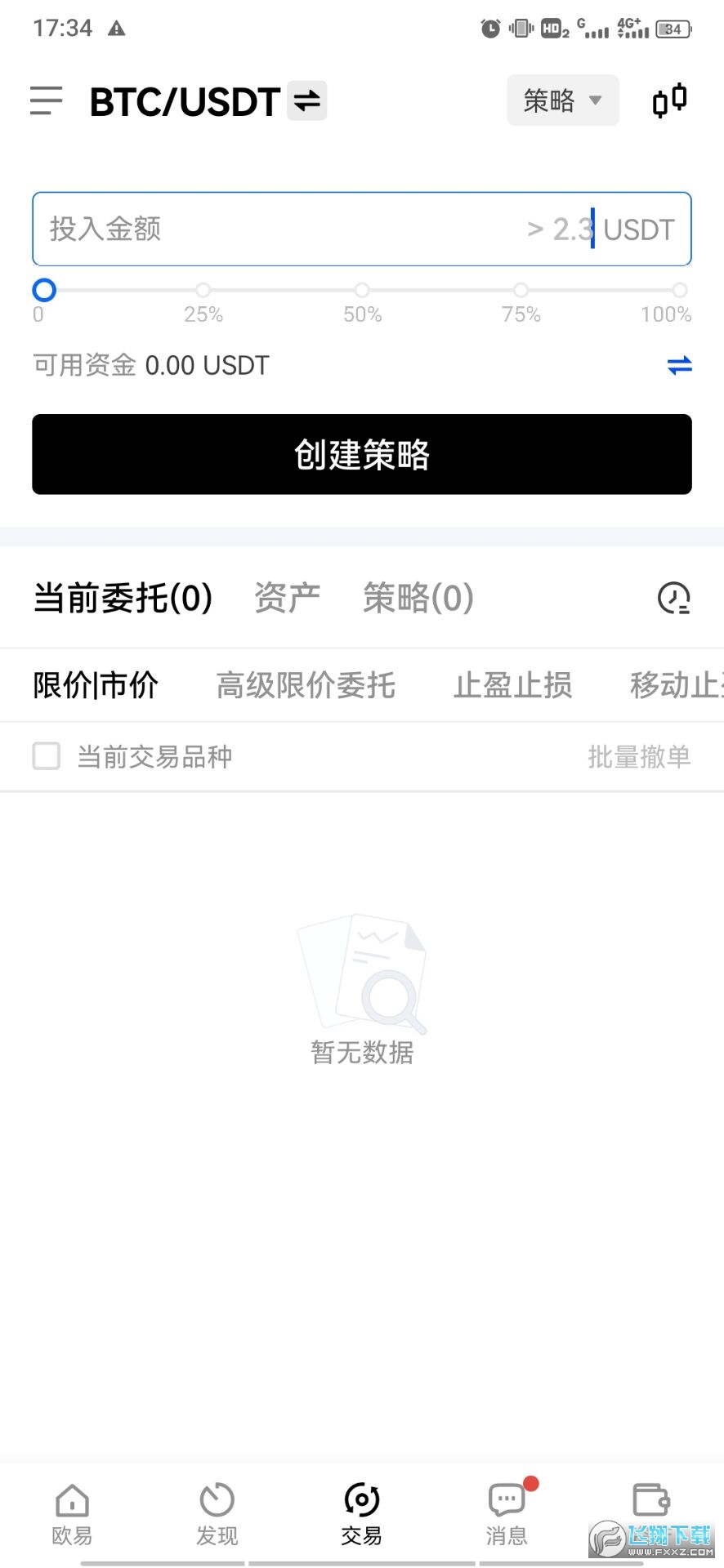Viewport: 724px width, 1568px height.
Task: Tap the 创建策略 button
Action: (362, 454)
